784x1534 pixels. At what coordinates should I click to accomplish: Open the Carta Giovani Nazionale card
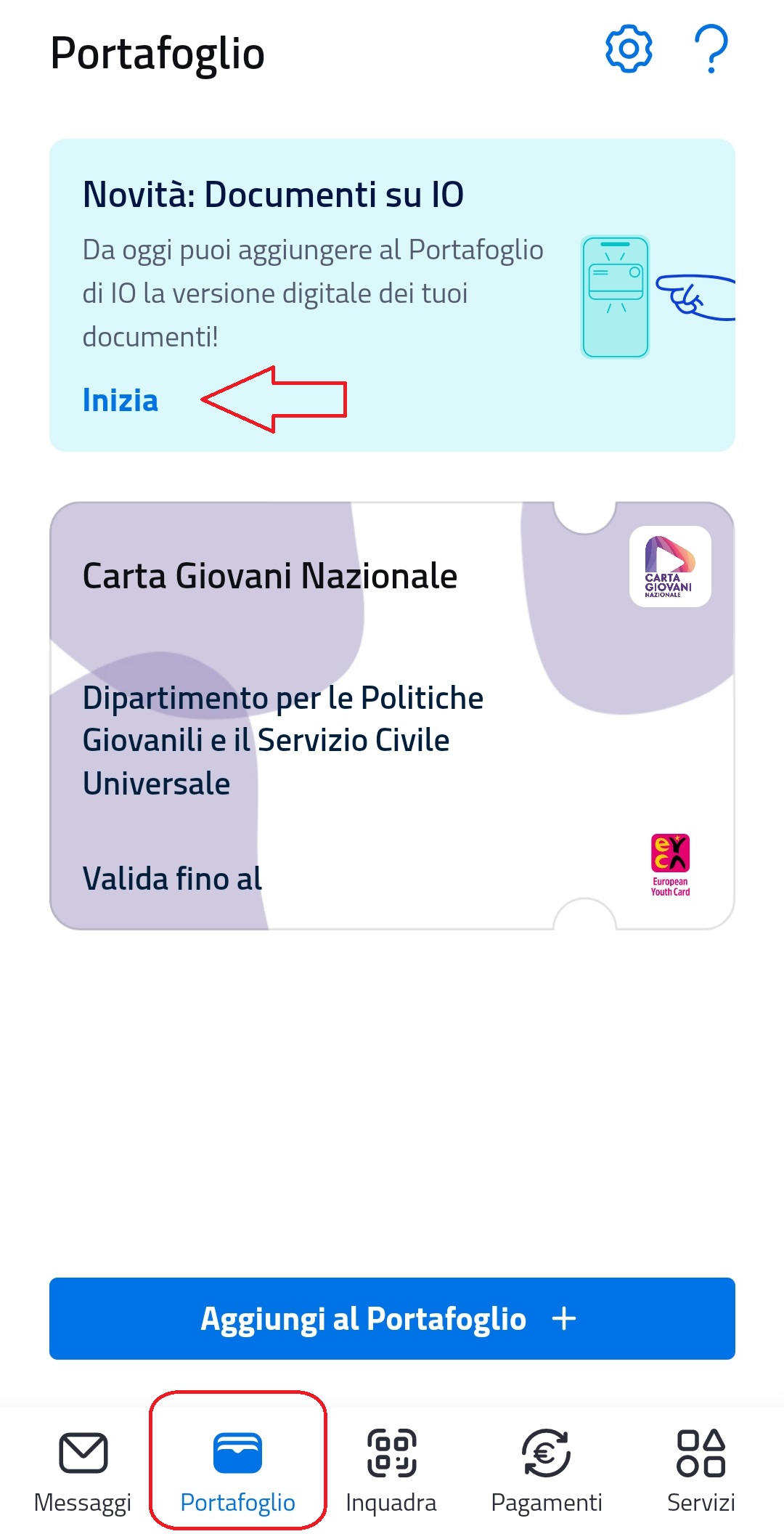[392, 715]
